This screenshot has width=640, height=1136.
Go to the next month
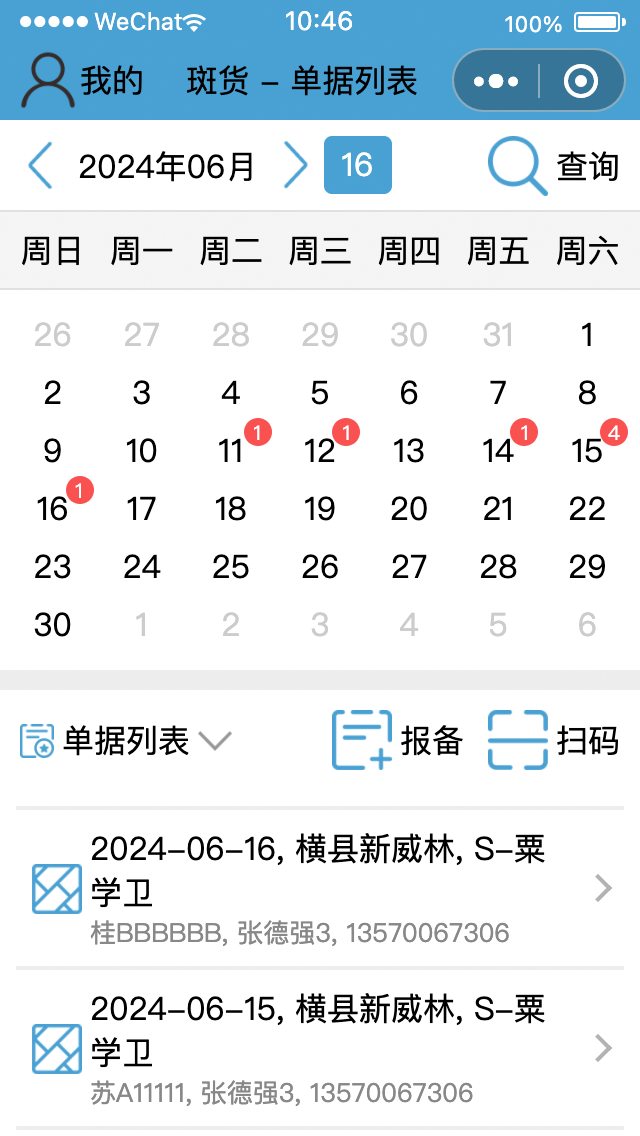[295, 166]
